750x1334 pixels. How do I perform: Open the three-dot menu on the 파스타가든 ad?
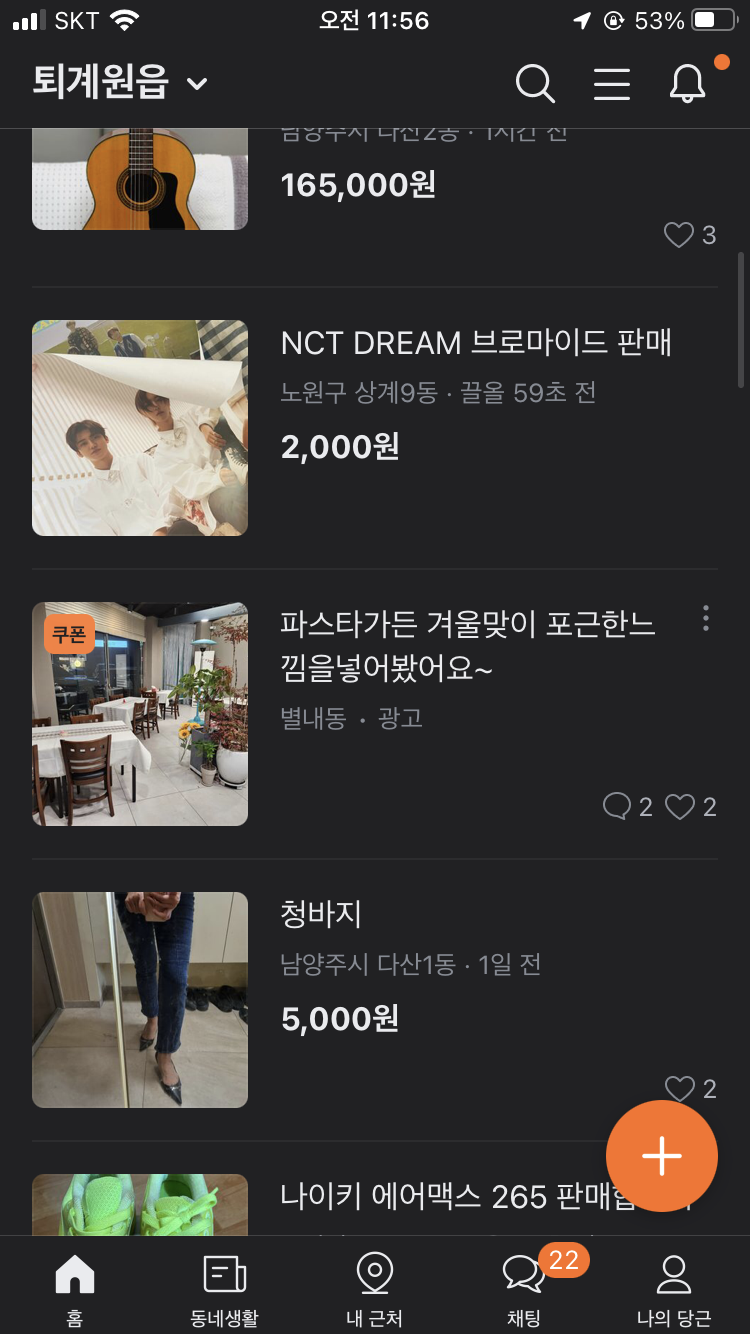pos(706,618)
